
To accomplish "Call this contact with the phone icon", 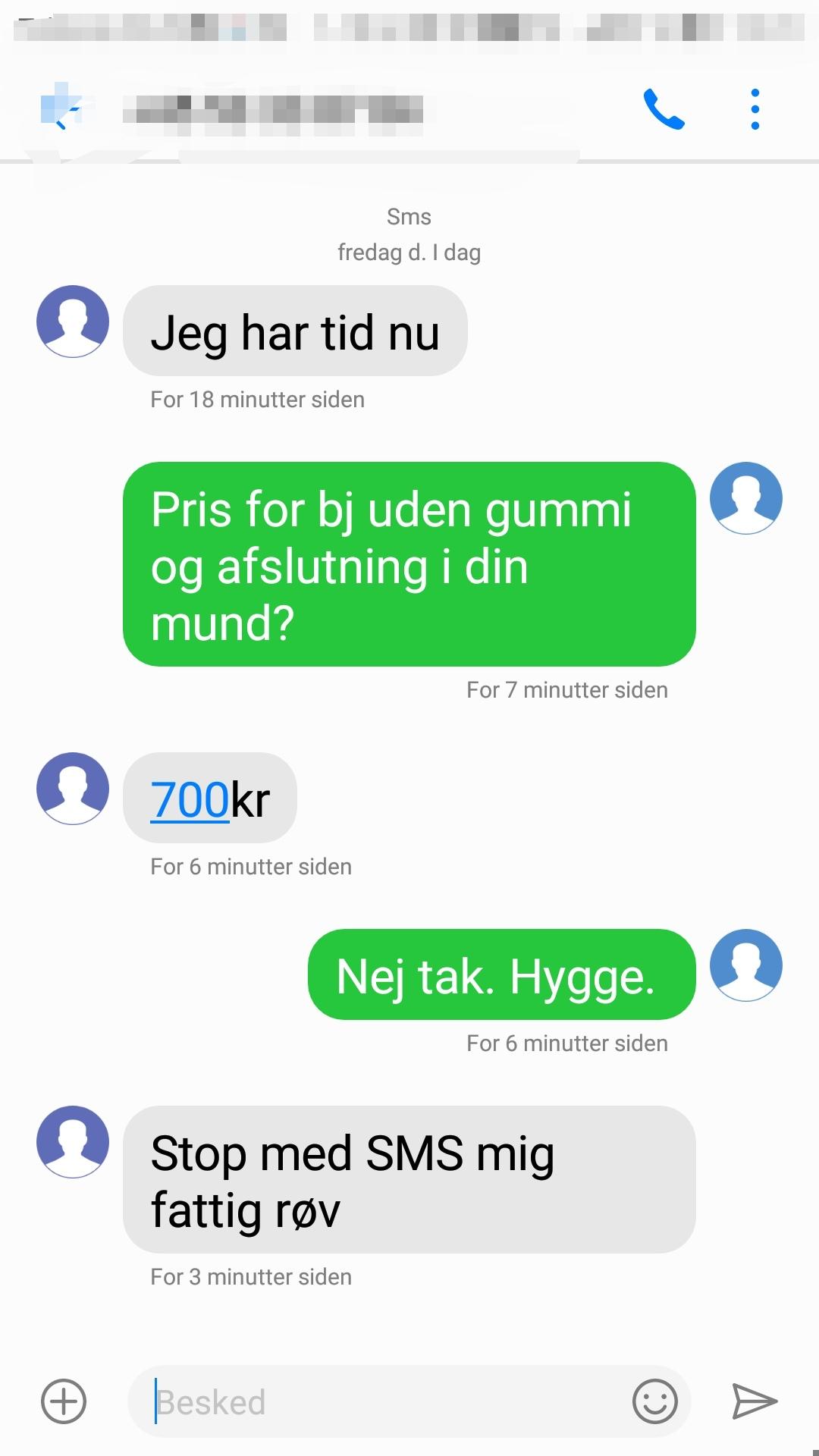I will coord(664,109).
